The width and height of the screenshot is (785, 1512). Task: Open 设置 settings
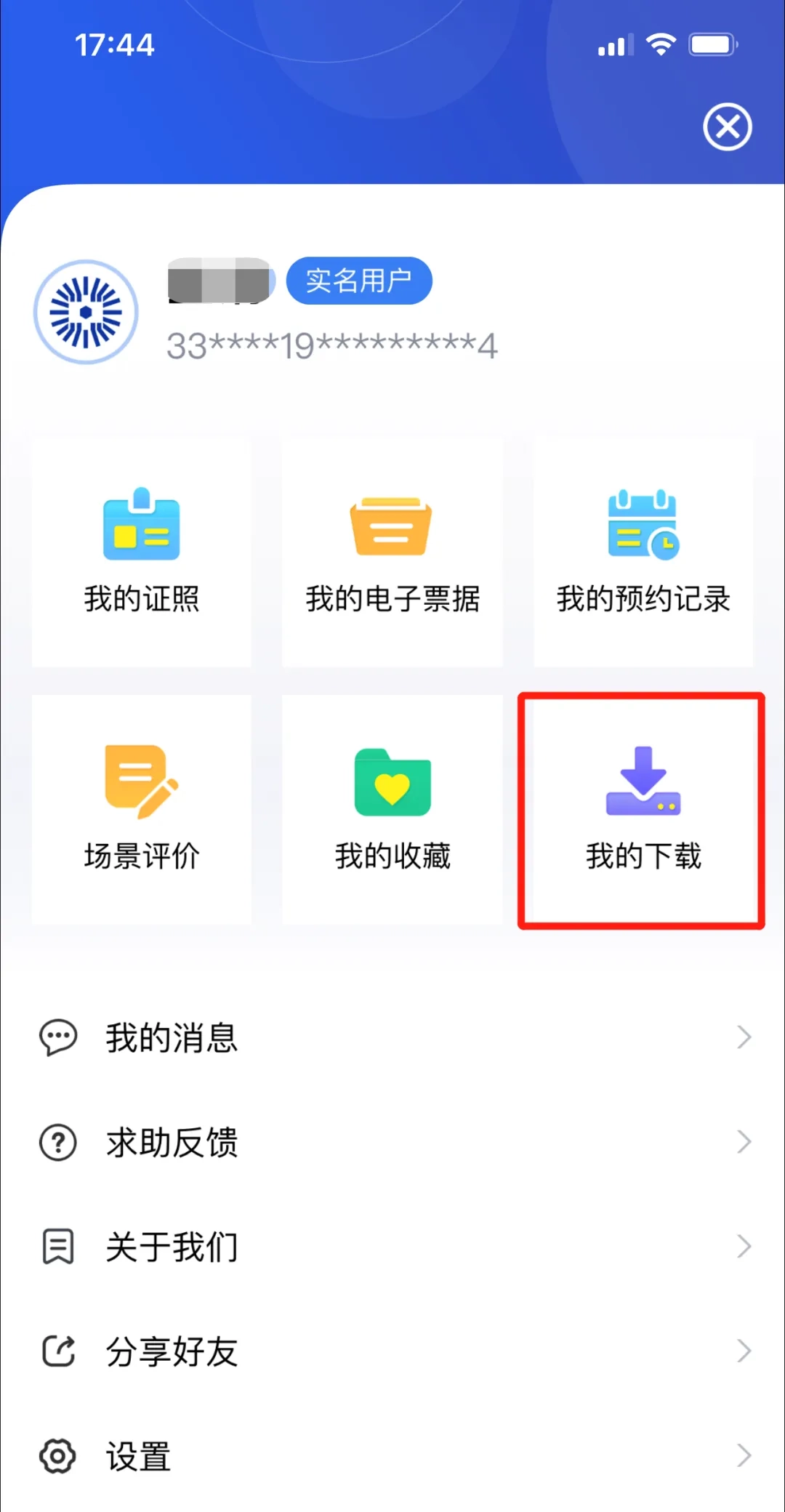[x=392, y=1456]
